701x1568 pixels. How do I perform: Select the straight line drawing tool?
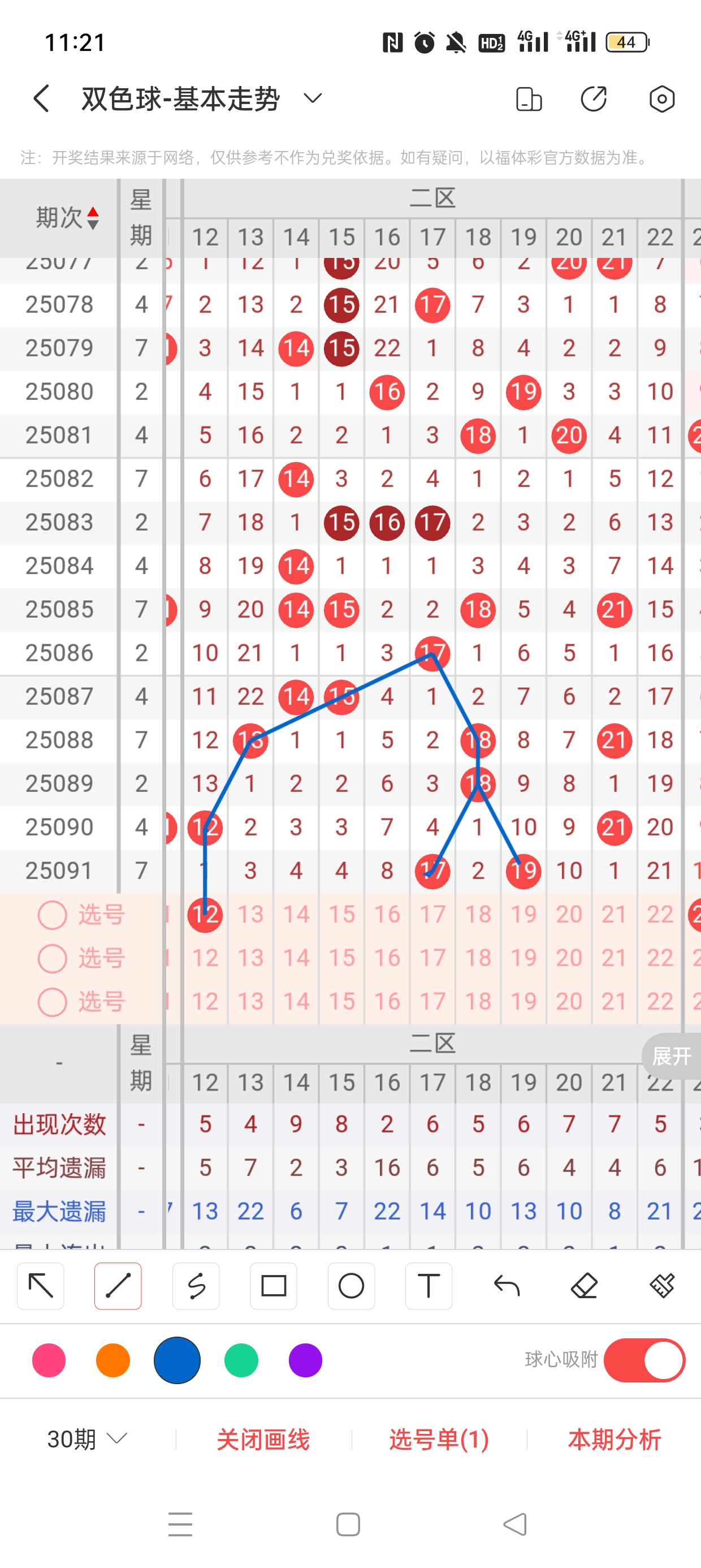(118, 1286)
